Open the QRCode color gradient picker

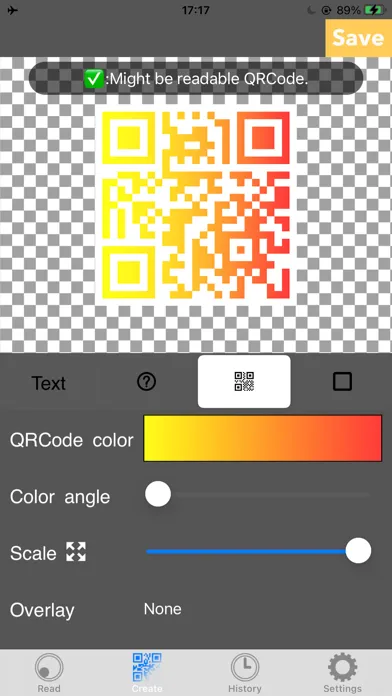[x=262, y=438]
